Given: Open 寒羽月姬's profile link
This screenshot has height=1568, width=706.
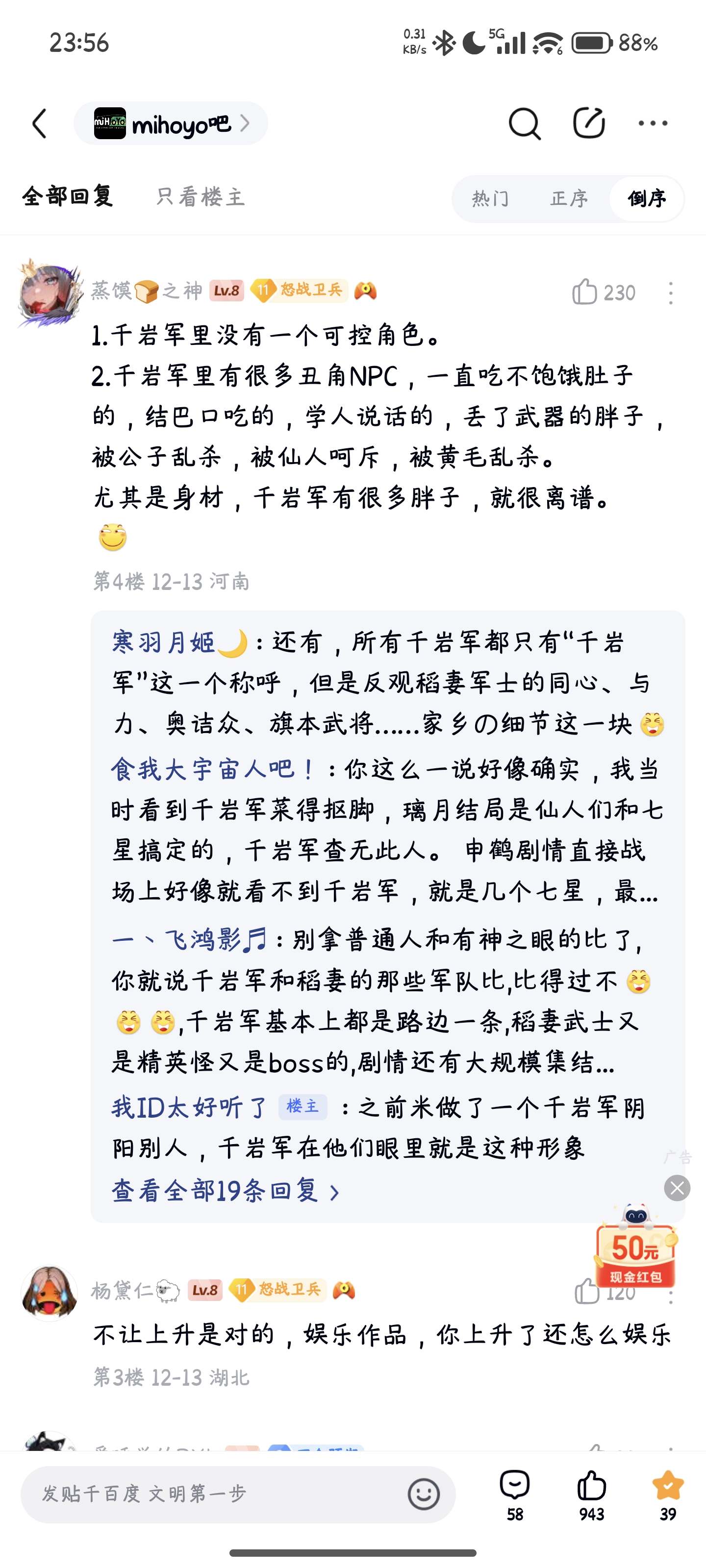Looking at the screenshot, I should (x=164, y=642).
